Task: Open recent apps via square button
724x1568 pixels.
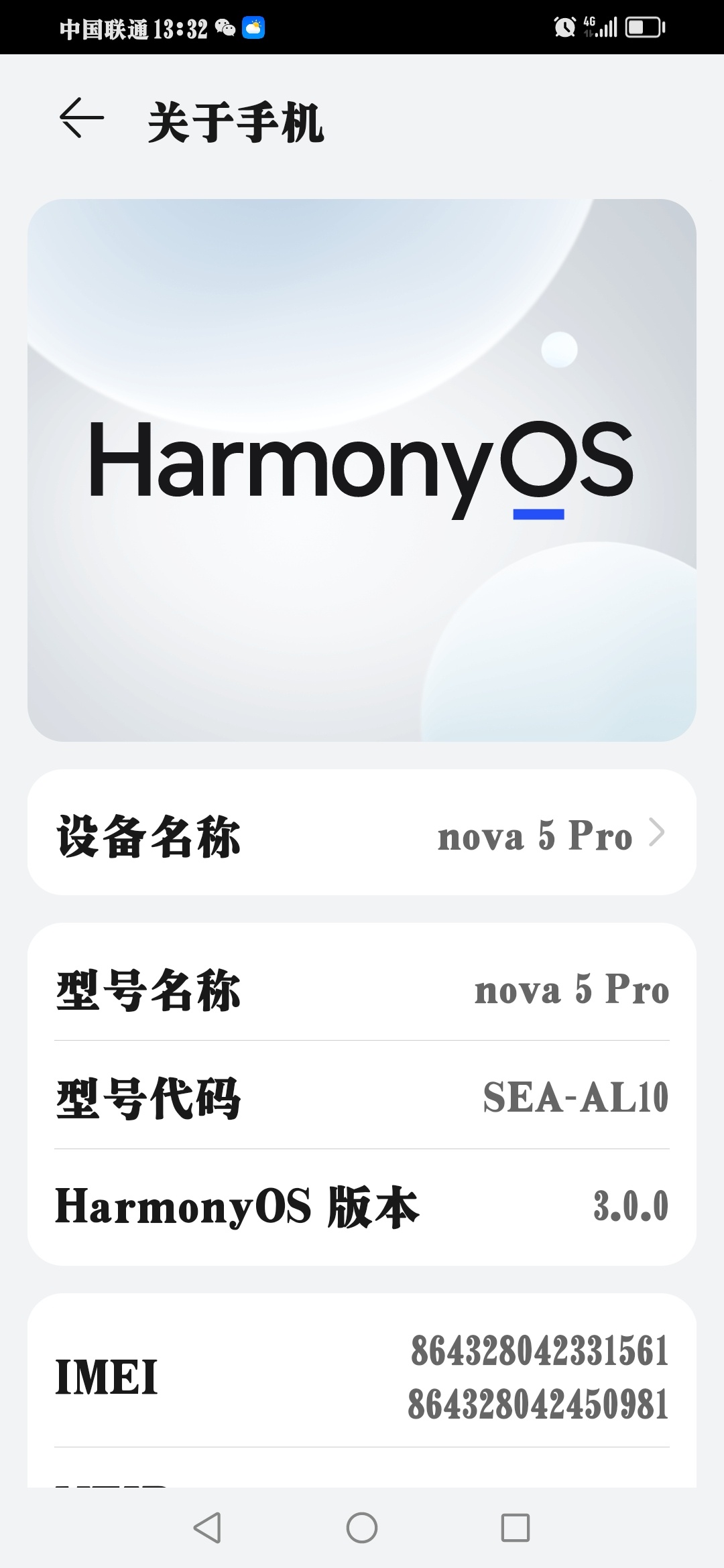Action: click(516, 1528)
